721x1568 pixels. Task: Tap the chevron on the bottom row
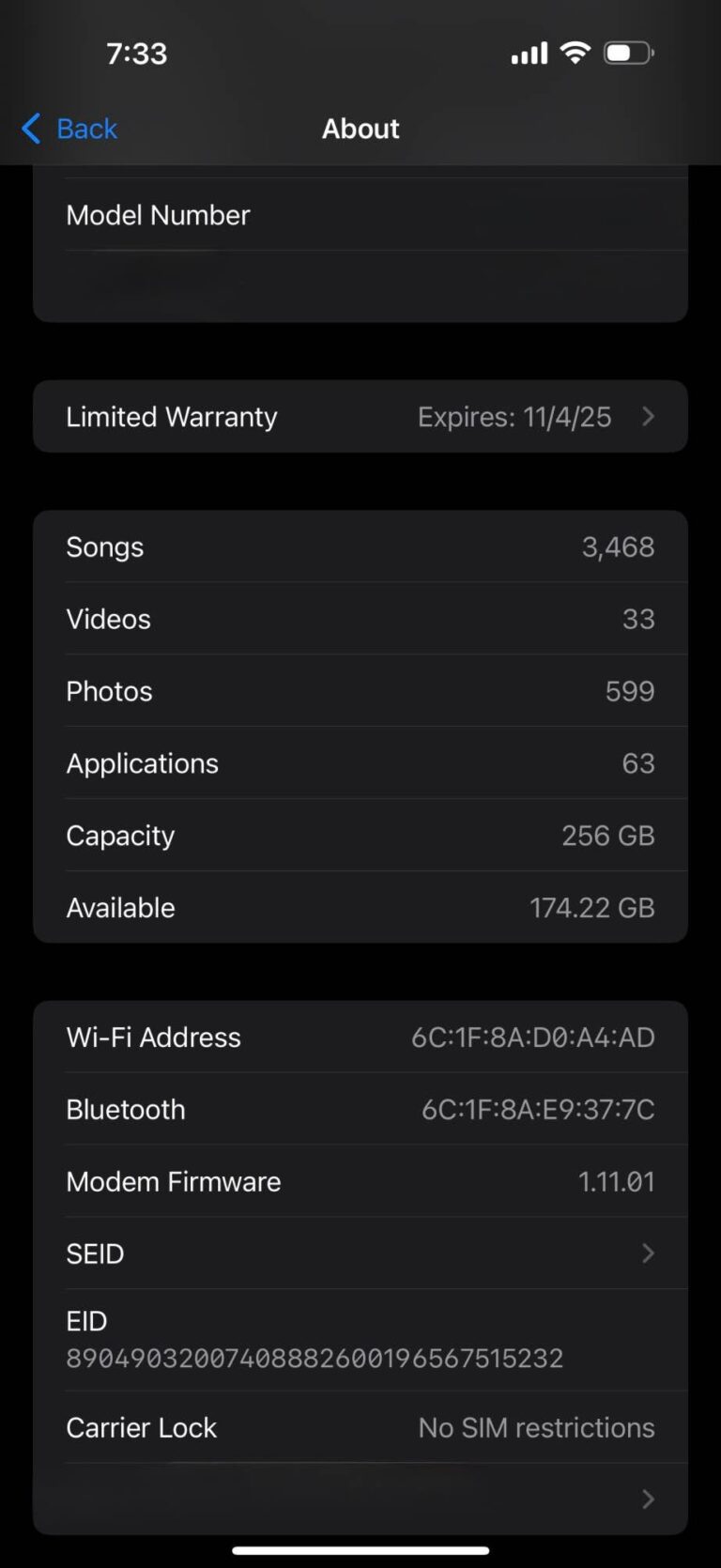(x=648, y=1499)
